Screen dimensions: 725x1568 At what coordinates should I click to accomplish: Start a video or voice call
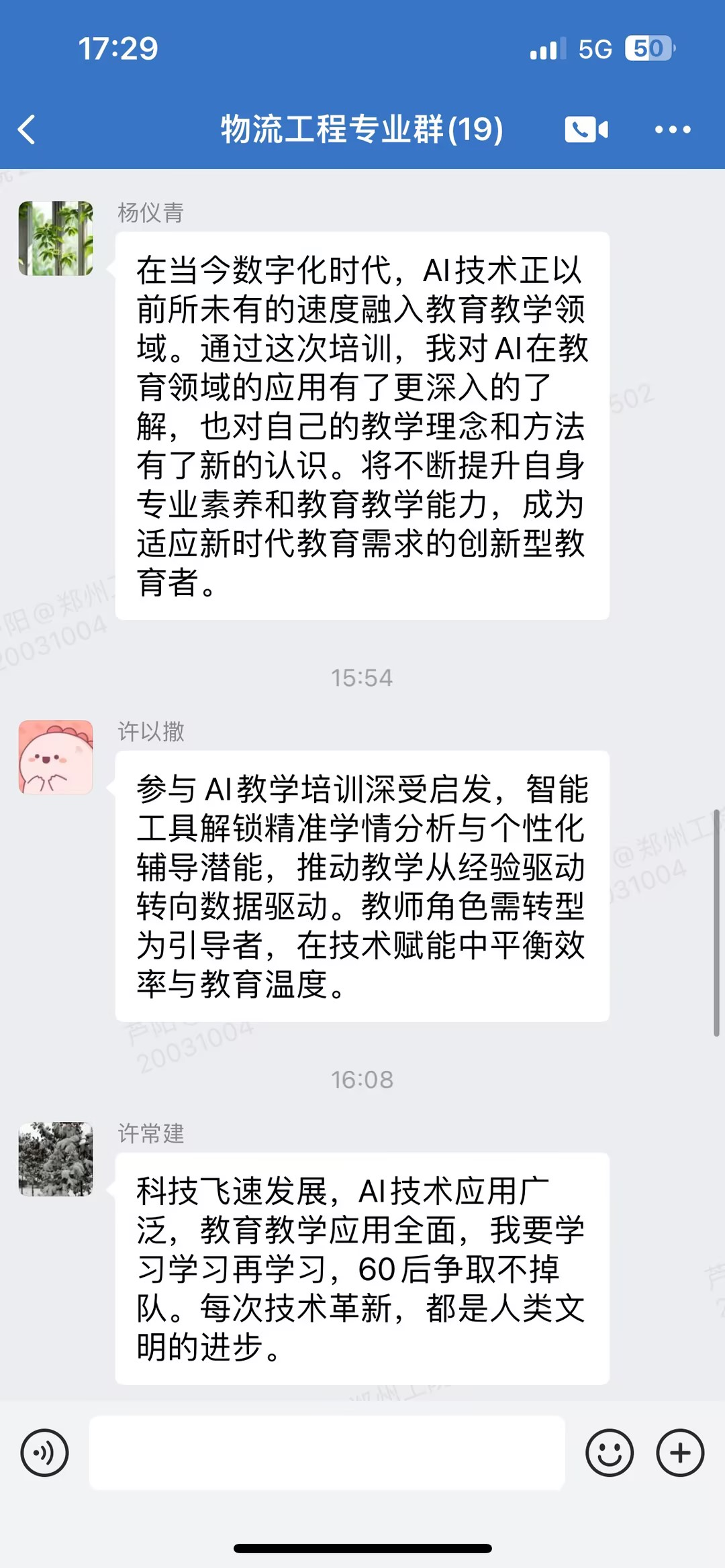[x=586, y=129]
